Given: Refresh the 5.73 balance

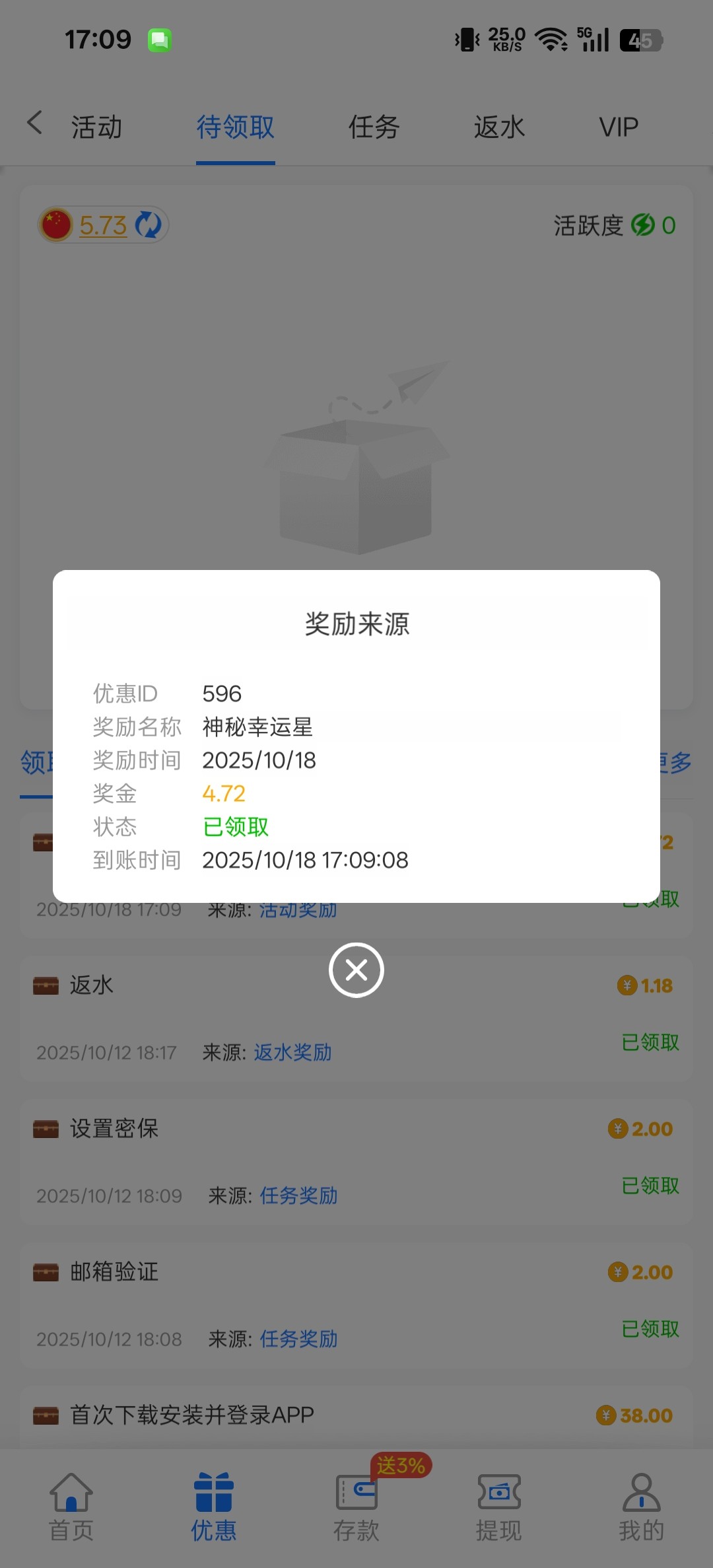Looking at the screenshot, I should coord(149,225).
